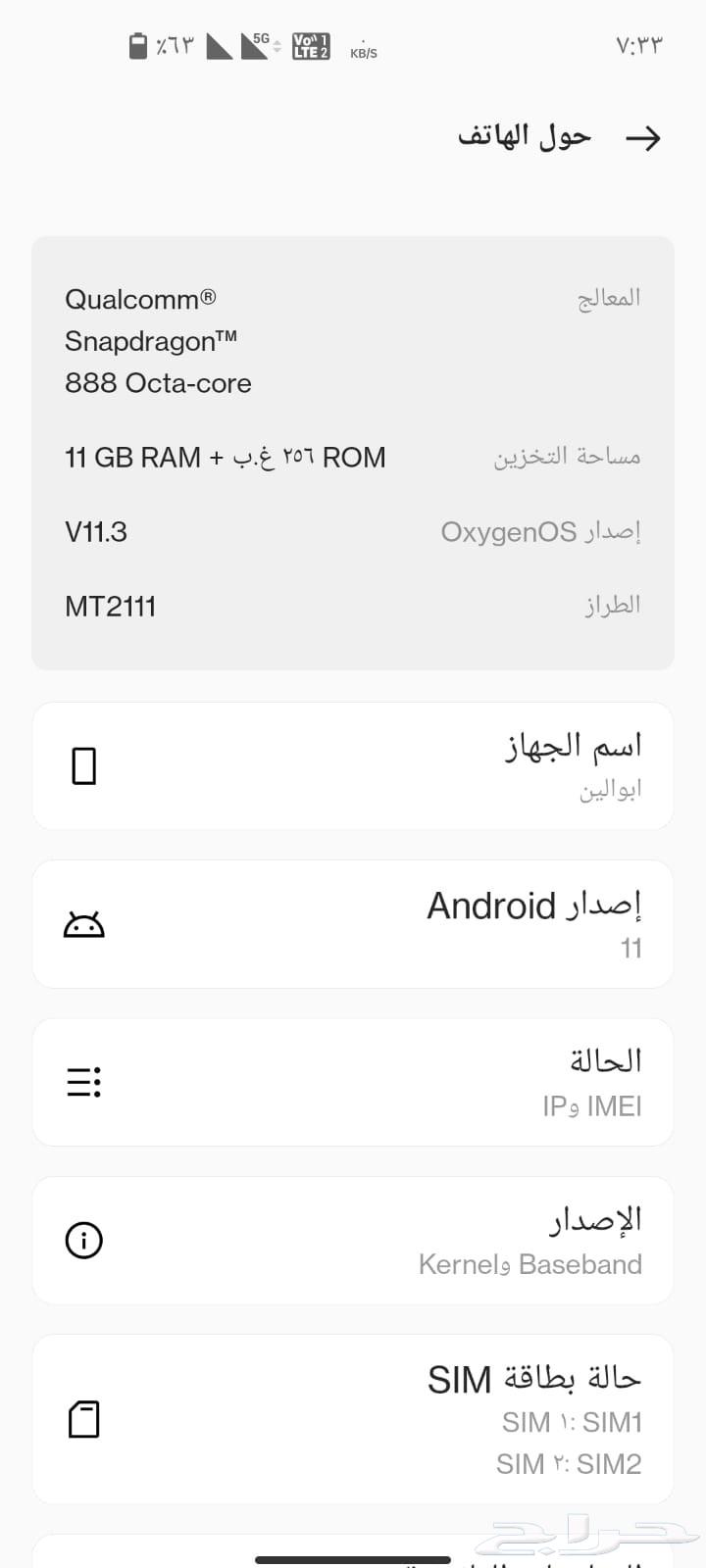
Task: Open the الحالة IMEI and IP screen
Action: point(353,1082)
